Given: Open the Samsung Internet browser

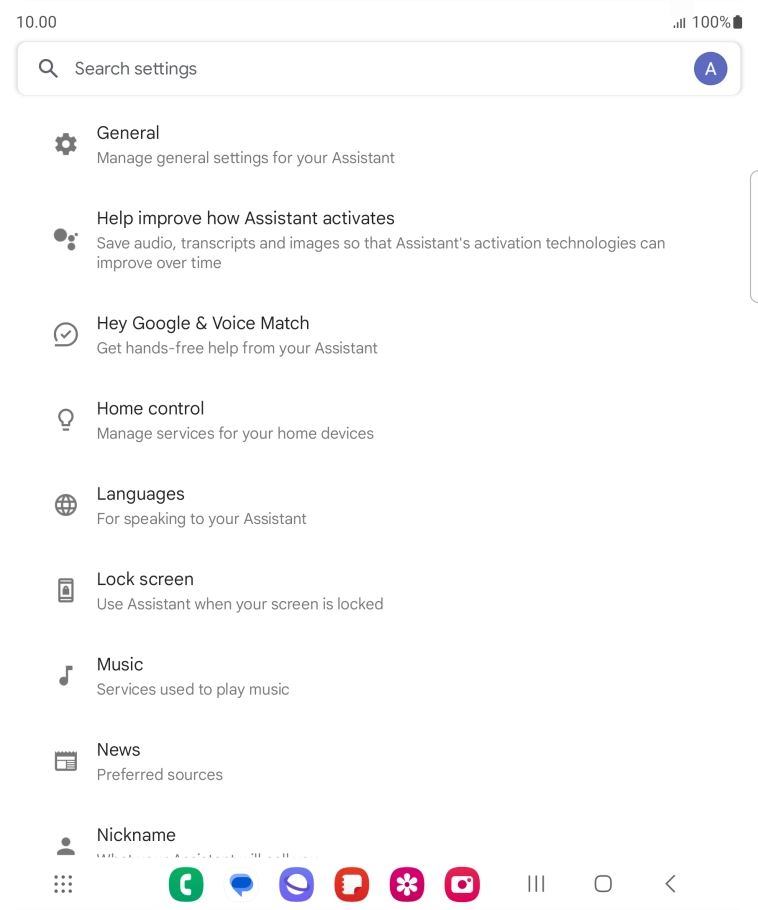Looking at the screenshot, I should click(296, 884).
